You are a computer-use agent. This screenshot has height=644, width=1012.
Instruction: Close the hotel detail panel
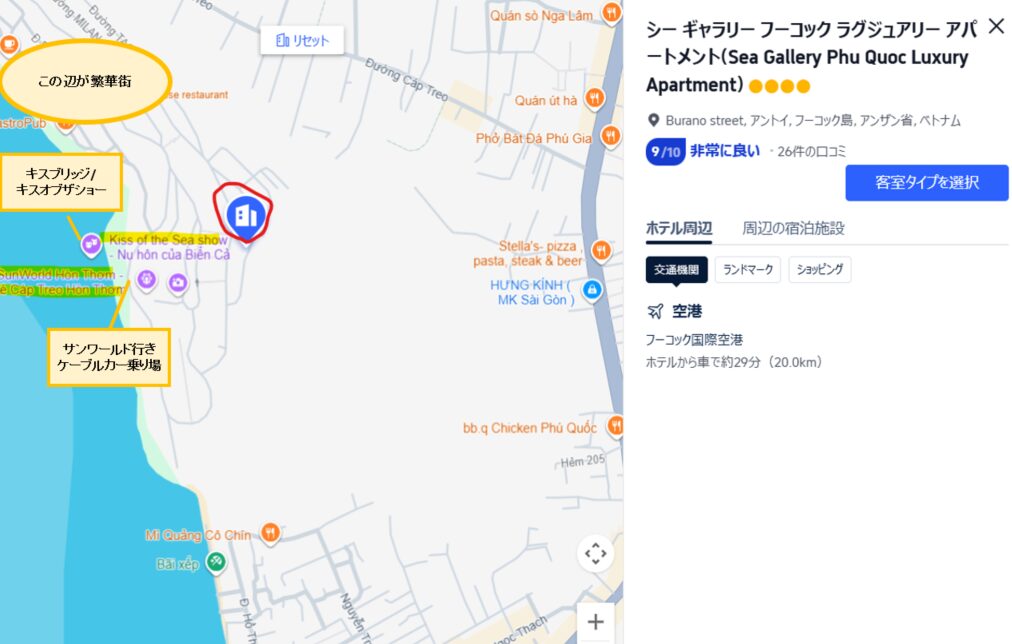pyautogui.click(x=996, y=27)
